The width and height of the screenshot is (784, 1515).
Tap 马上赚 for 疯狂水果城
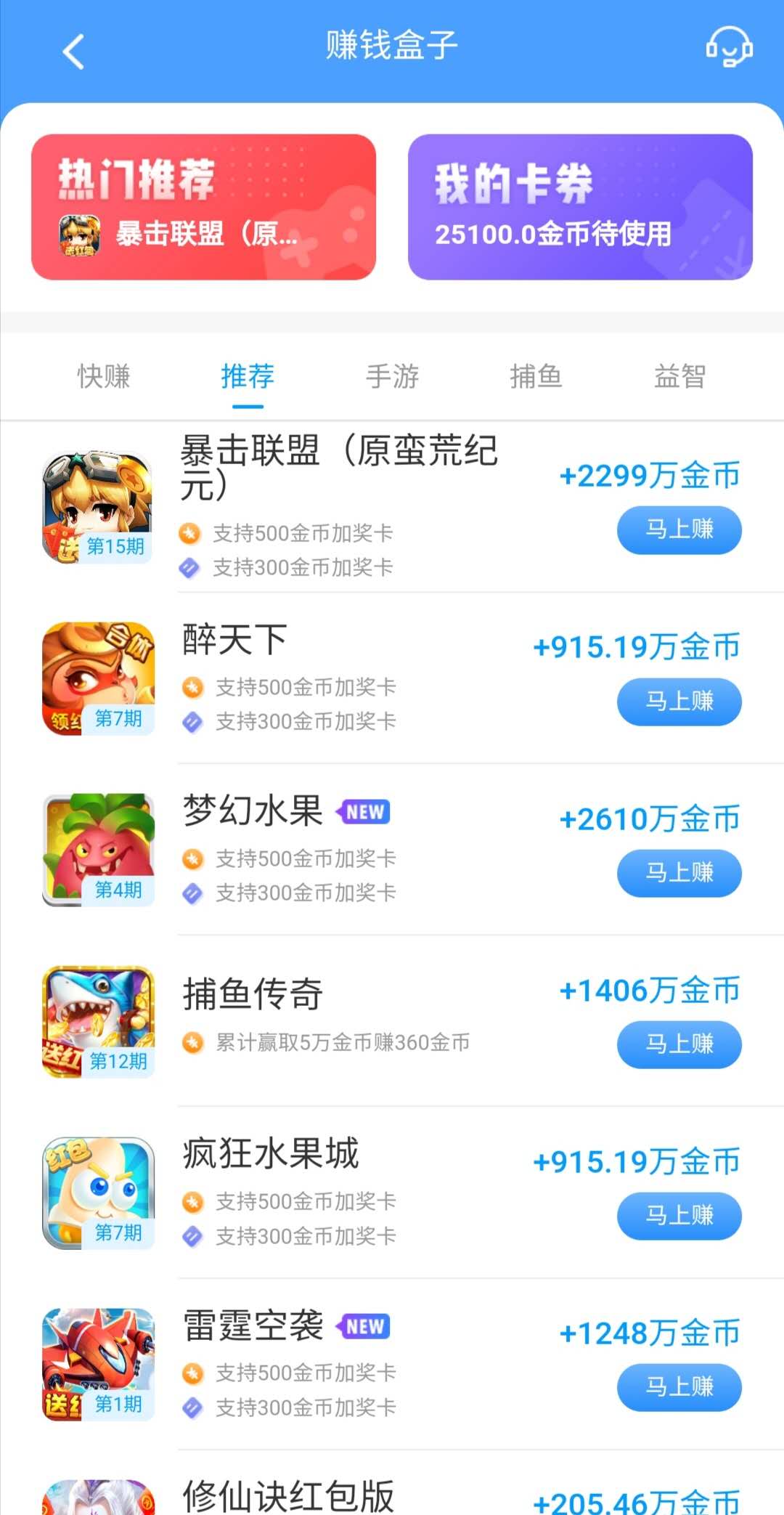pyautogui.click(x=679, y=1216)
